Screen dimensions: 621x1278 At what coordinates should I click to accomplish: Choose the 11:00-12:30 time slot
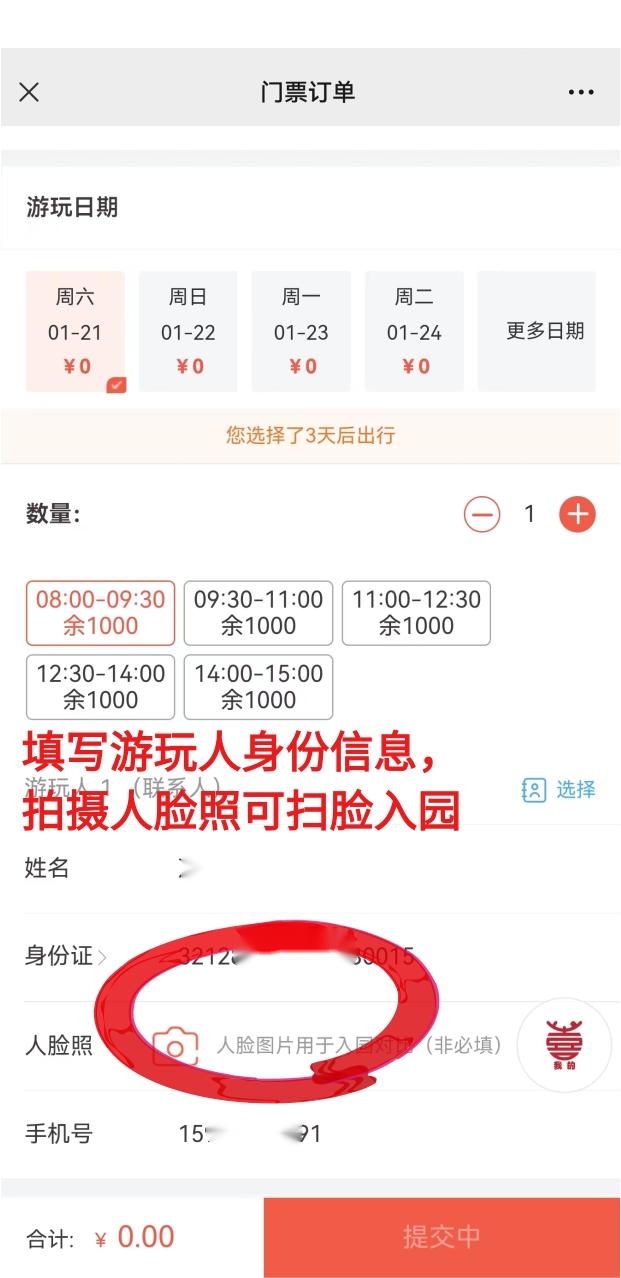416,613
